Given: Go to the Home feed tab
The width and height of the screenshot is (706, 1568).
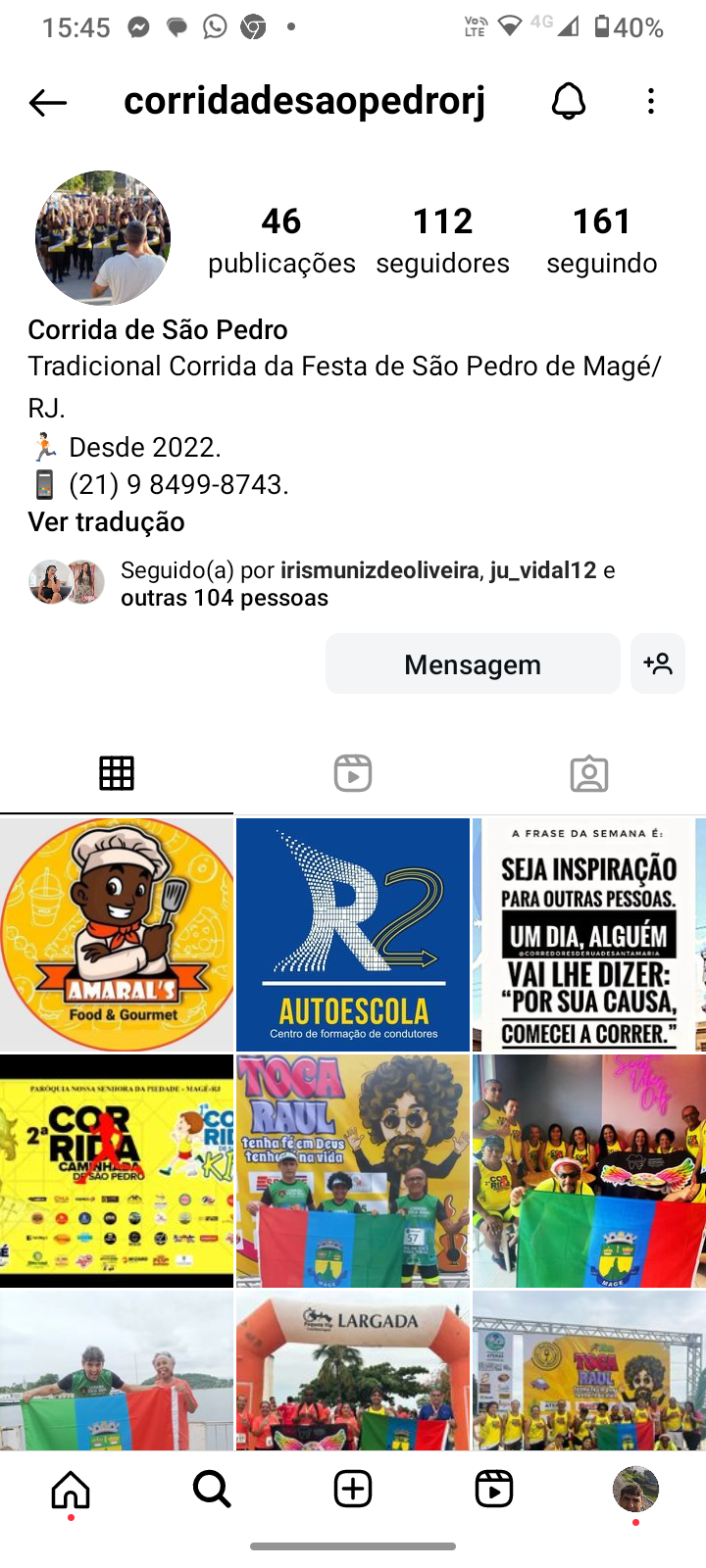Looking at the screenshot, I should 71,1490.
